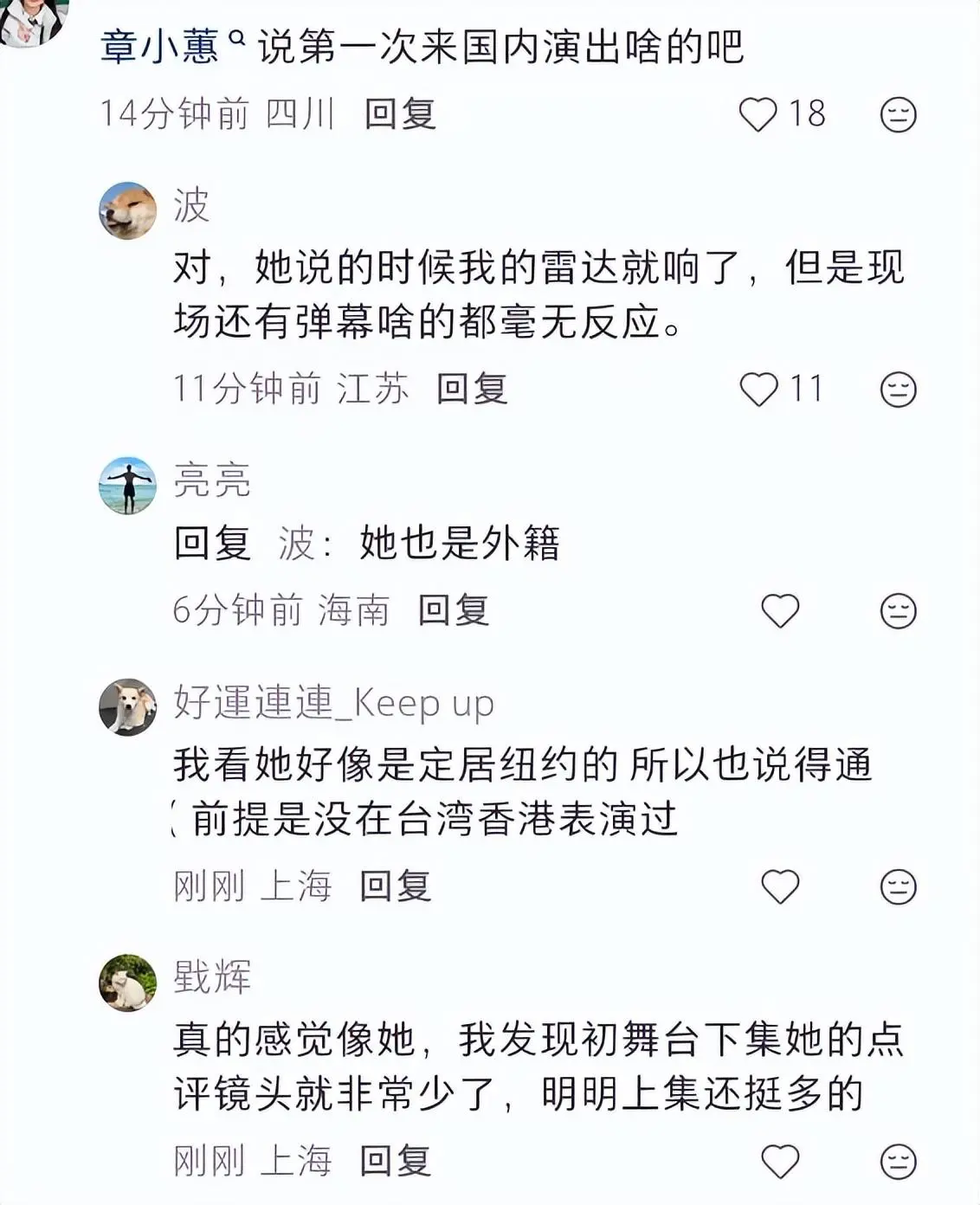980x1205 pixels.
Task: Reply to 好運連連_Keep up's comment
Action: click(395, 886)
